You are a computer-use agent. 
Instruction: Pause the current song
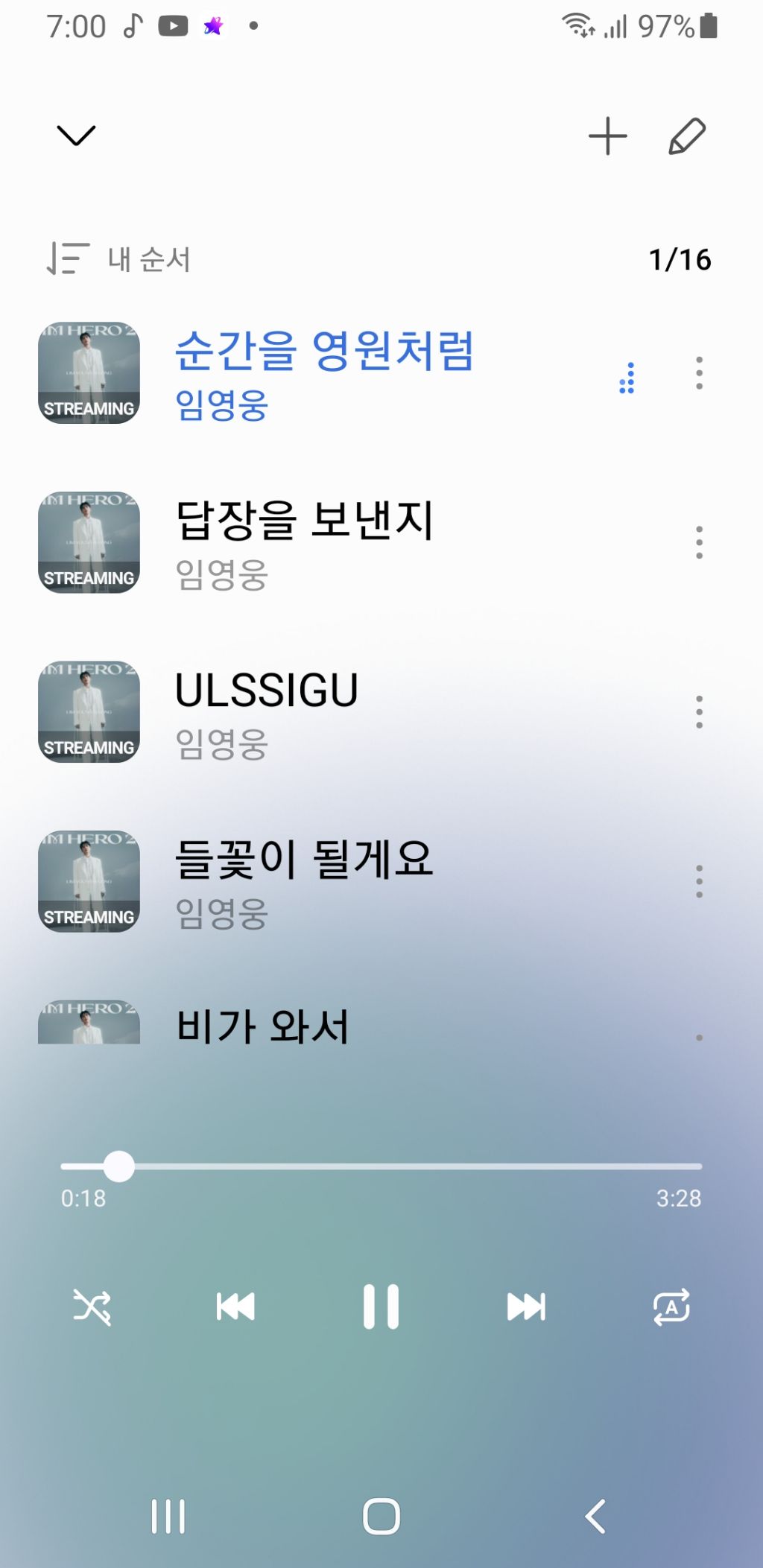[x=381, y=1307]
